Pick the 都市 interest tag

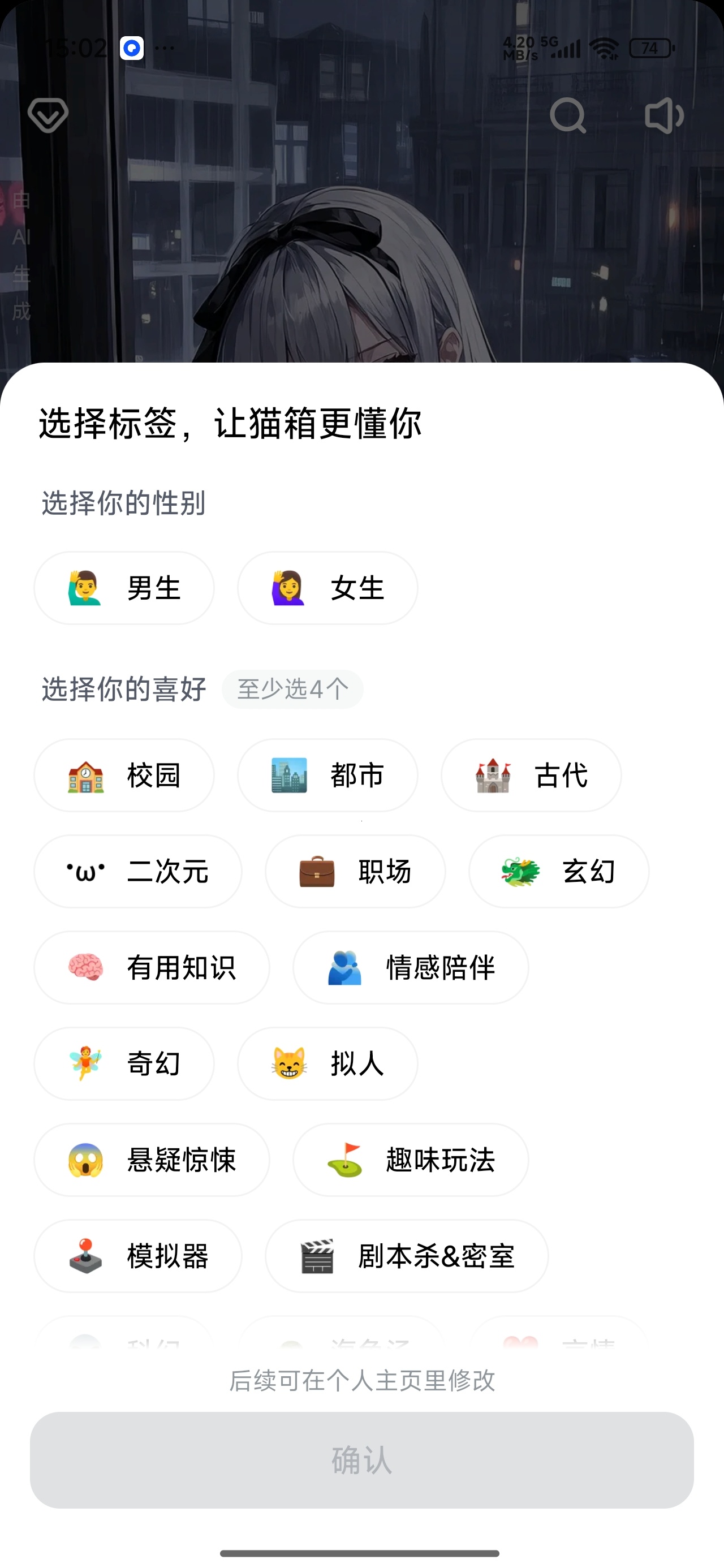click(327, 776)
